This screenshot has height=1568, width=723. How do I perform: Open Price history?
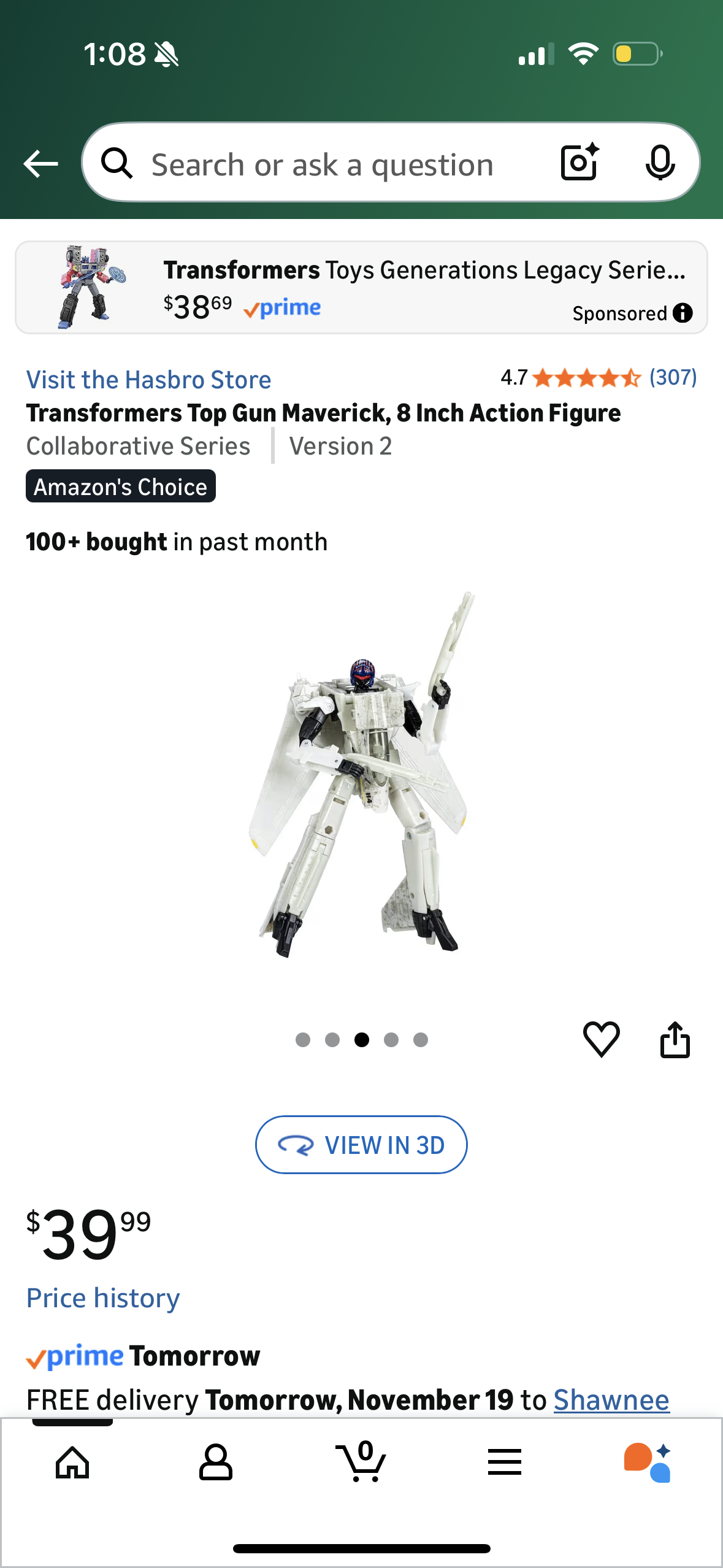(103, 1298)
